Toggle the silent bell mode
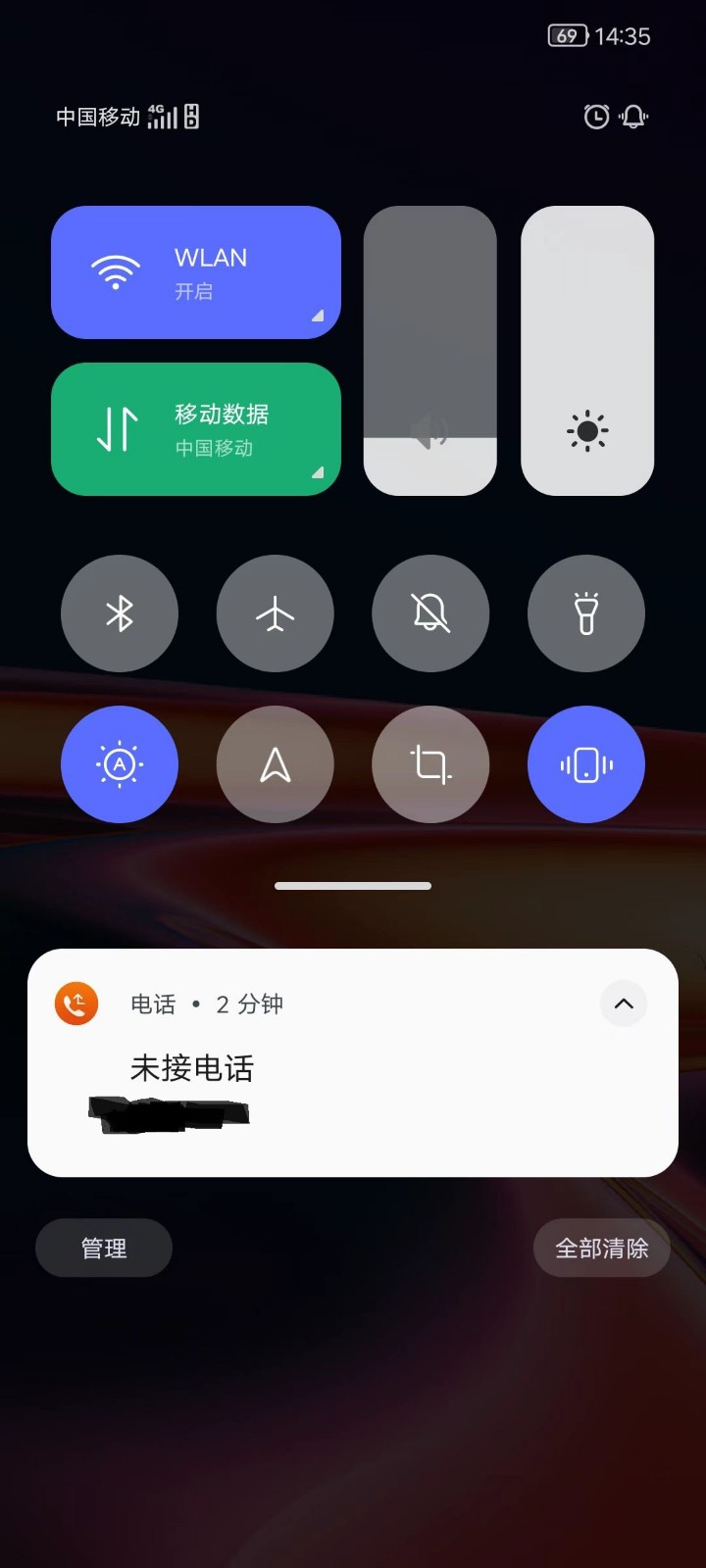The height and width of the screenshot is (1568, 706). 430,613
